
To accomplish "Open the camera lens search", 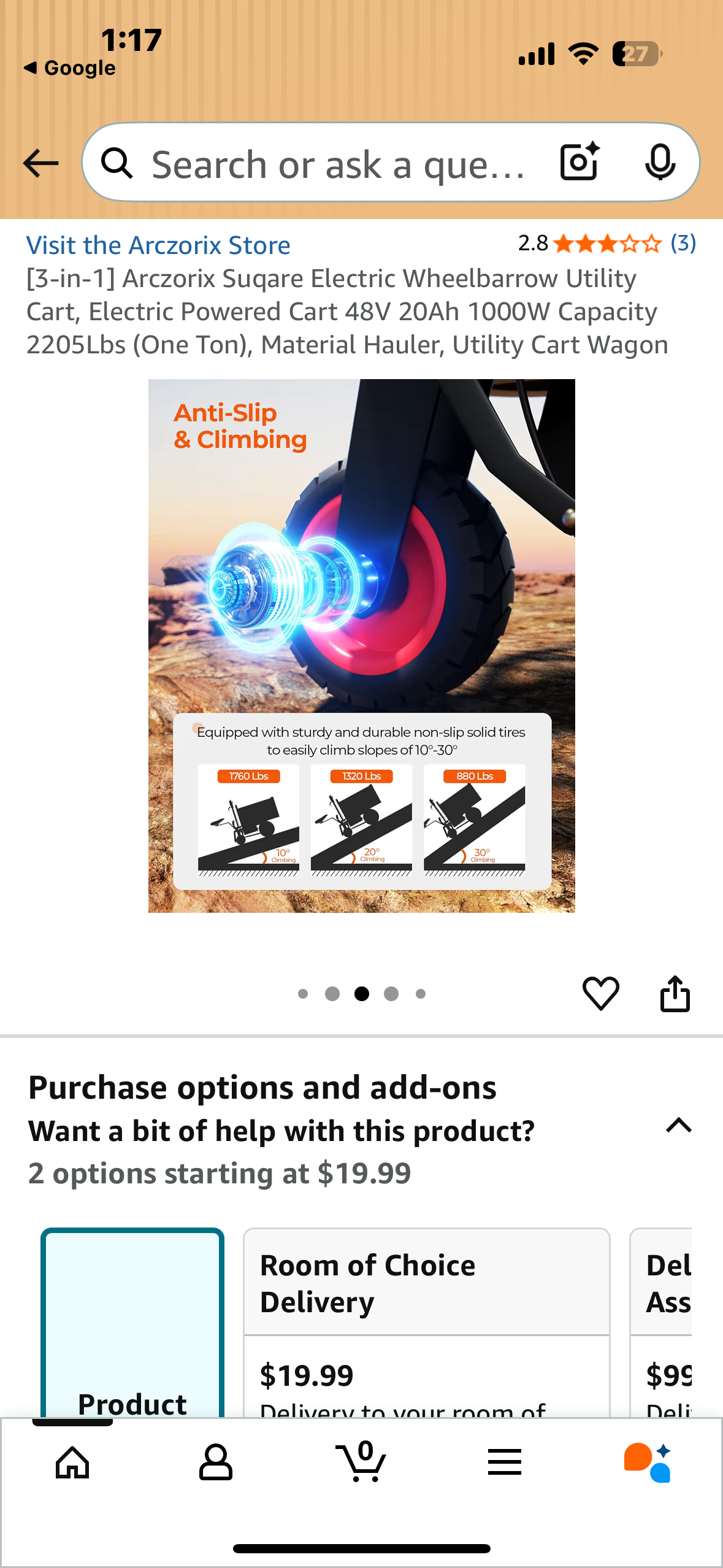I will point(579,163).
